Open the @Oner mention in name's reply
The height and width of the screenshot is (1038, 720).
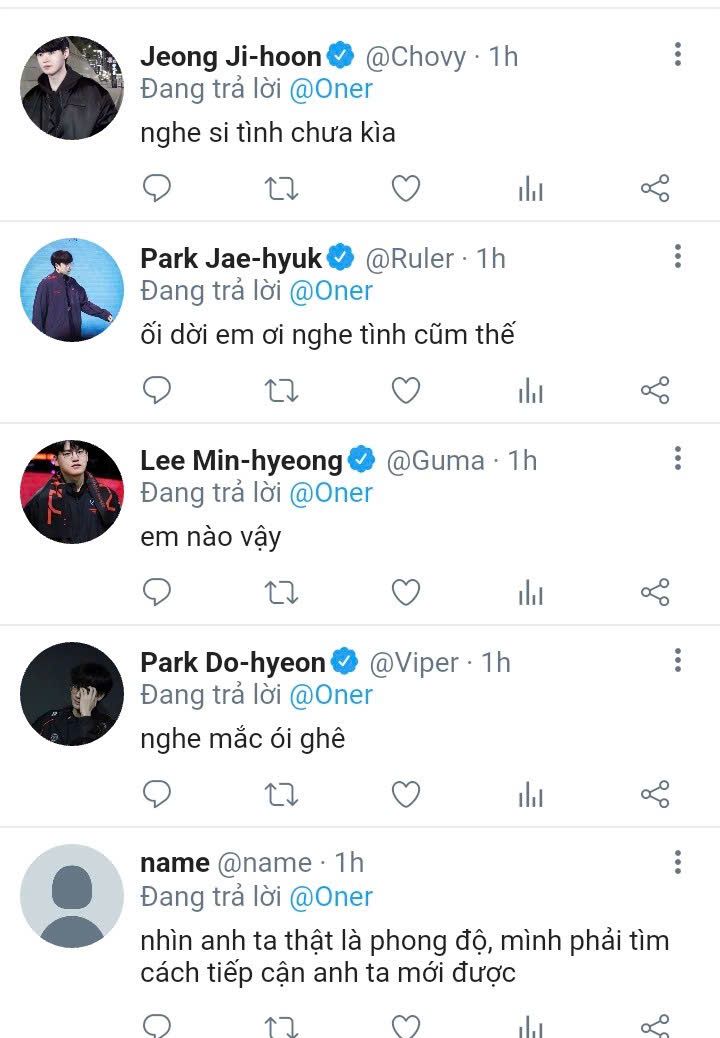(x=331, y=897)
